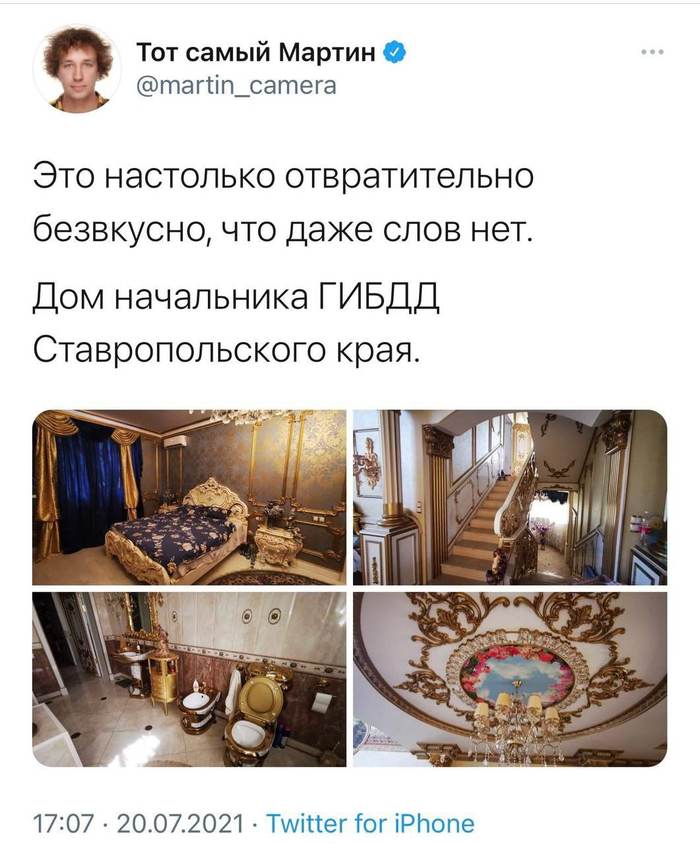View the gilded staircase photo
Screen dimensions: 700x844
coord(510,497)
